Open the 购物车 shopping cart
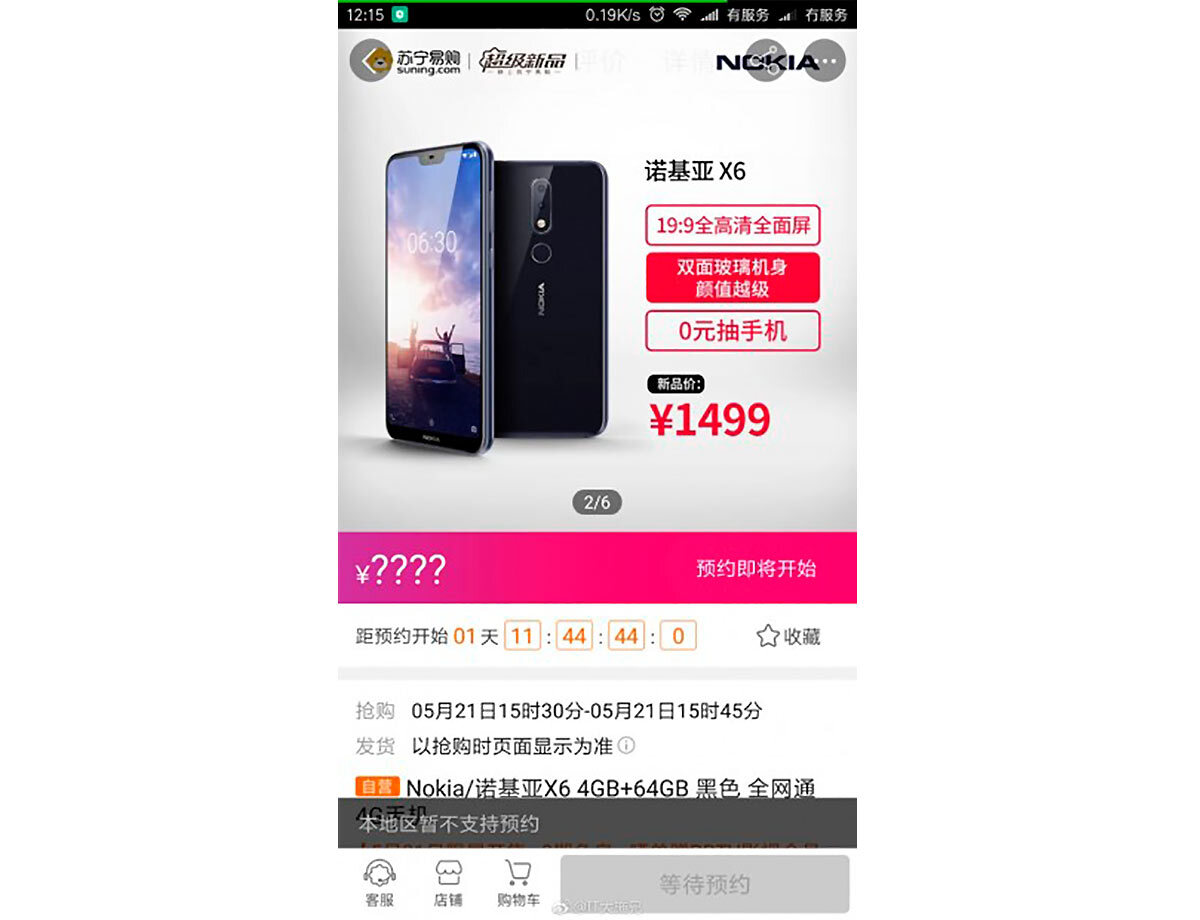 (518, 883)
